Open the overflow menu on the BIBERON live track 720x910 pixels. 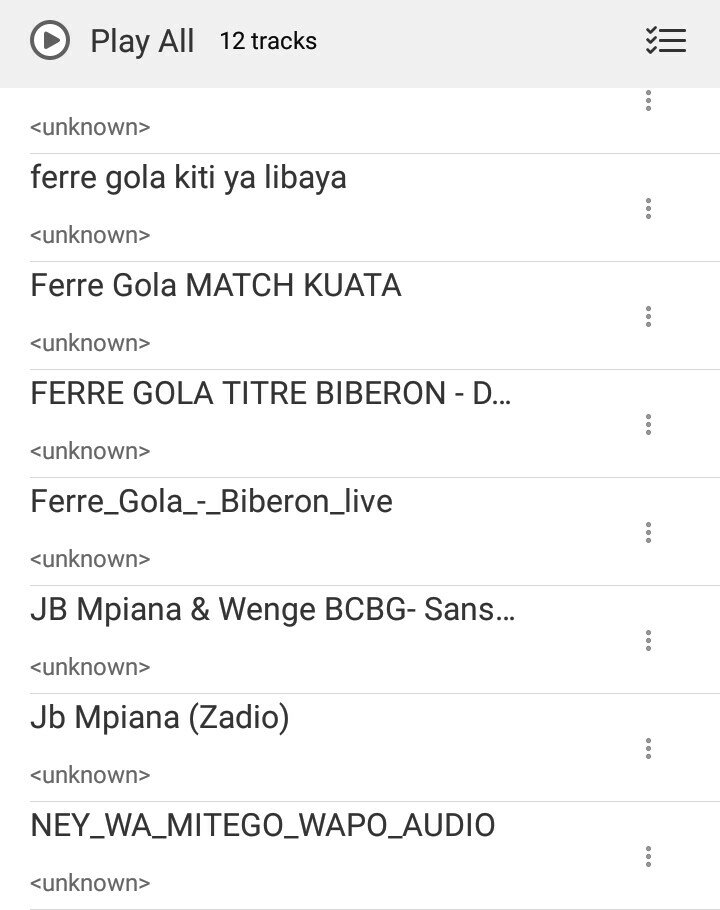click(649, 533)
